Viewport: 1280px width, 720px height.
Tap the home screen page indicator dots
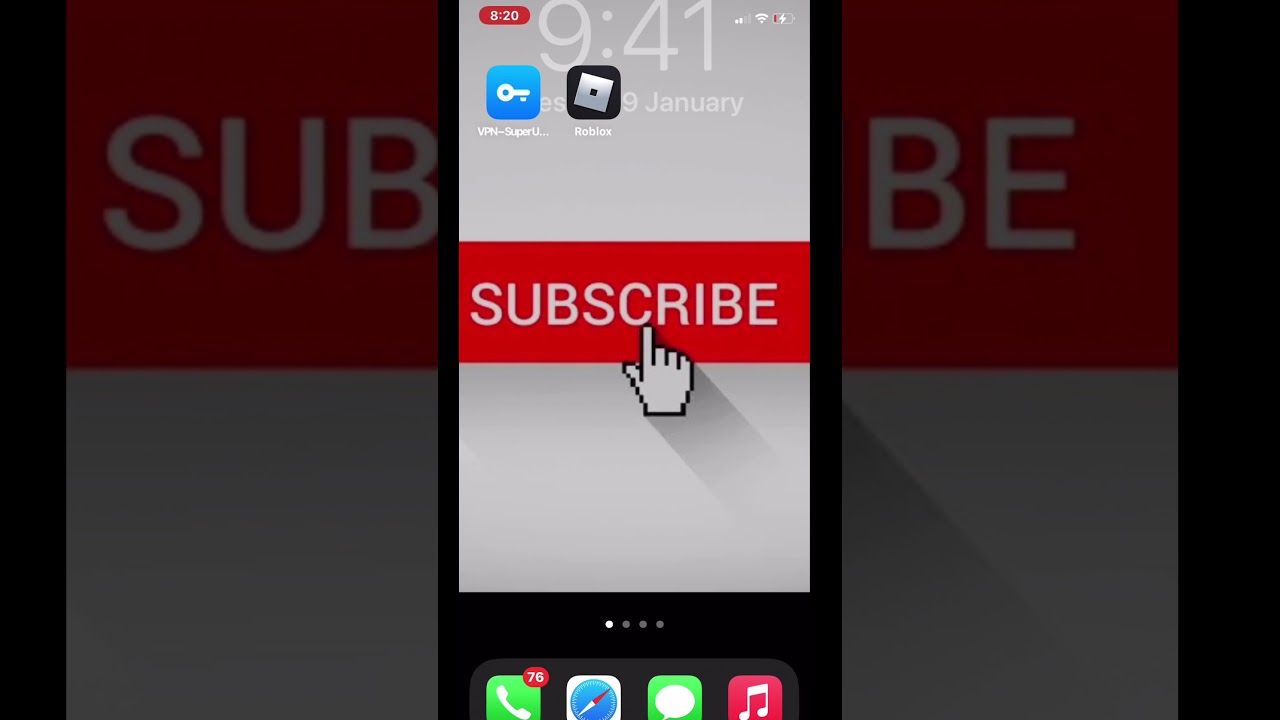[x=634, y=624]
